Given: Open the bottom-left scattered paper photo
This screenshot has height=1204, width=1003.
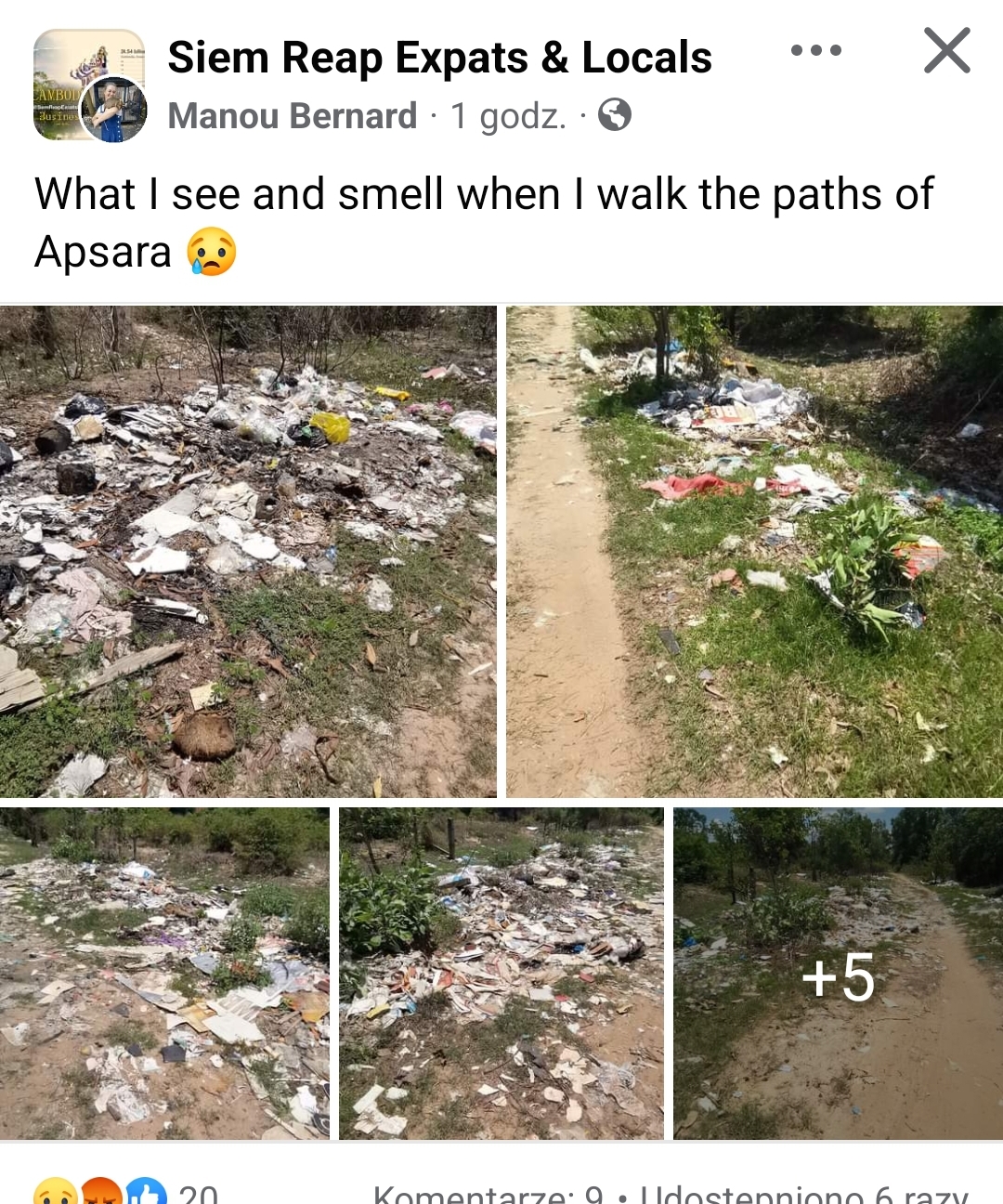Looking at the screenshot, I should tap(164, 974).
